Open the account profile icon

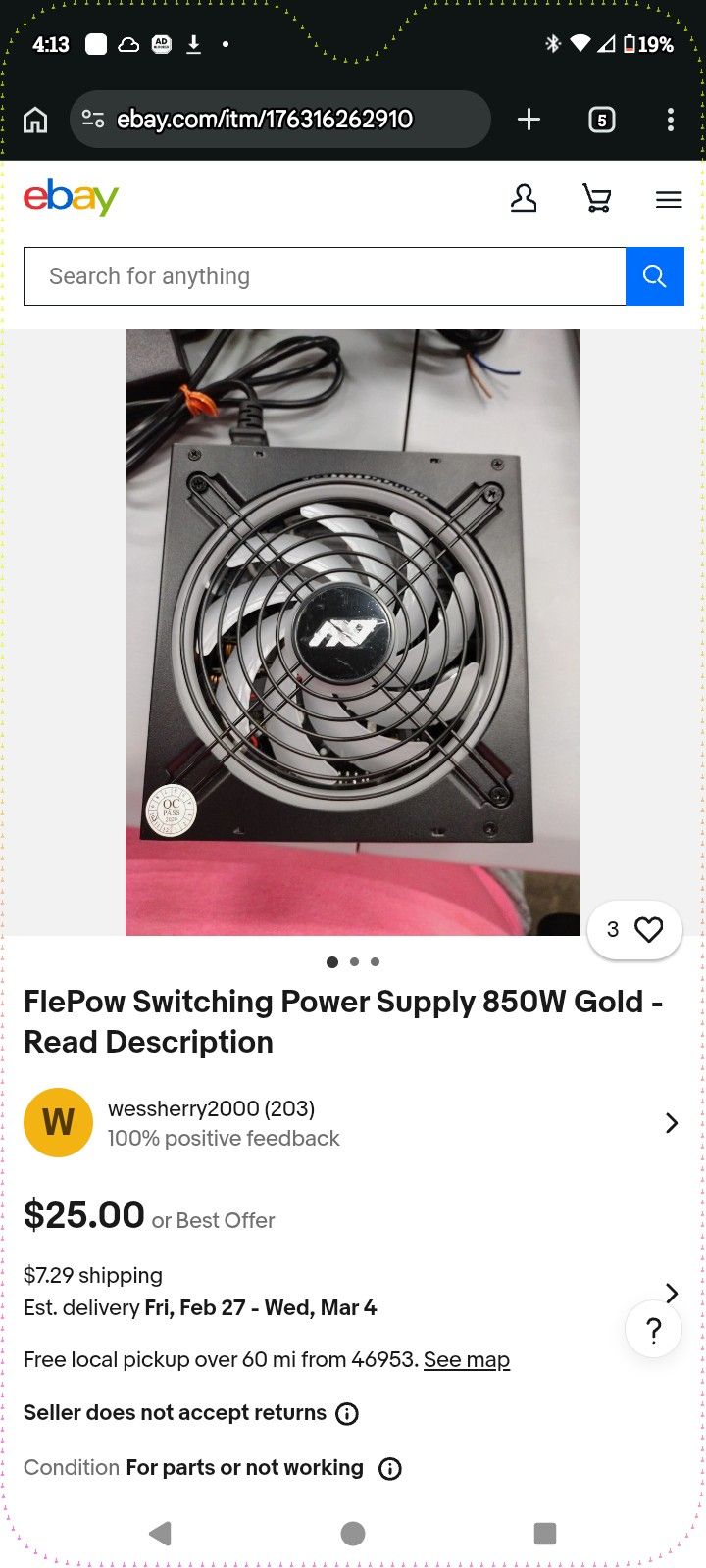point(524,199)
